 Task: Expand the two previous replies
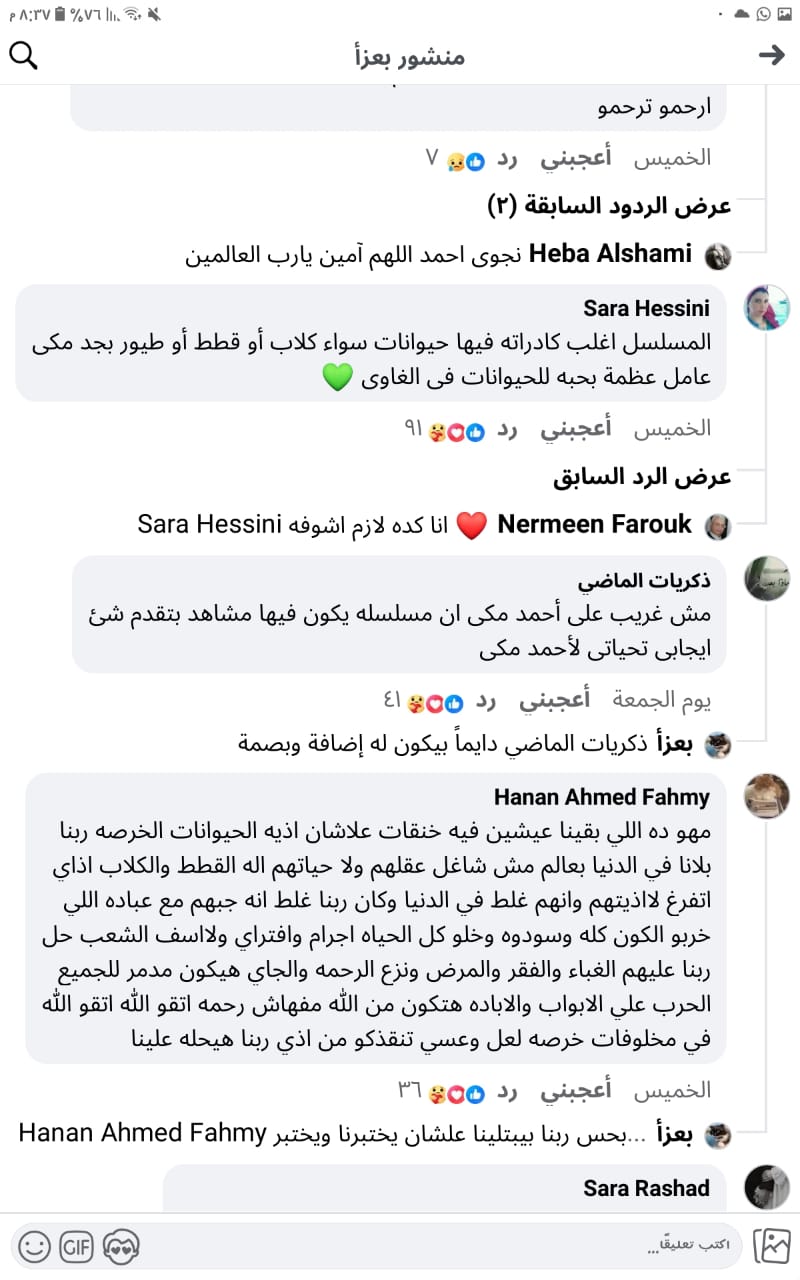609,206
